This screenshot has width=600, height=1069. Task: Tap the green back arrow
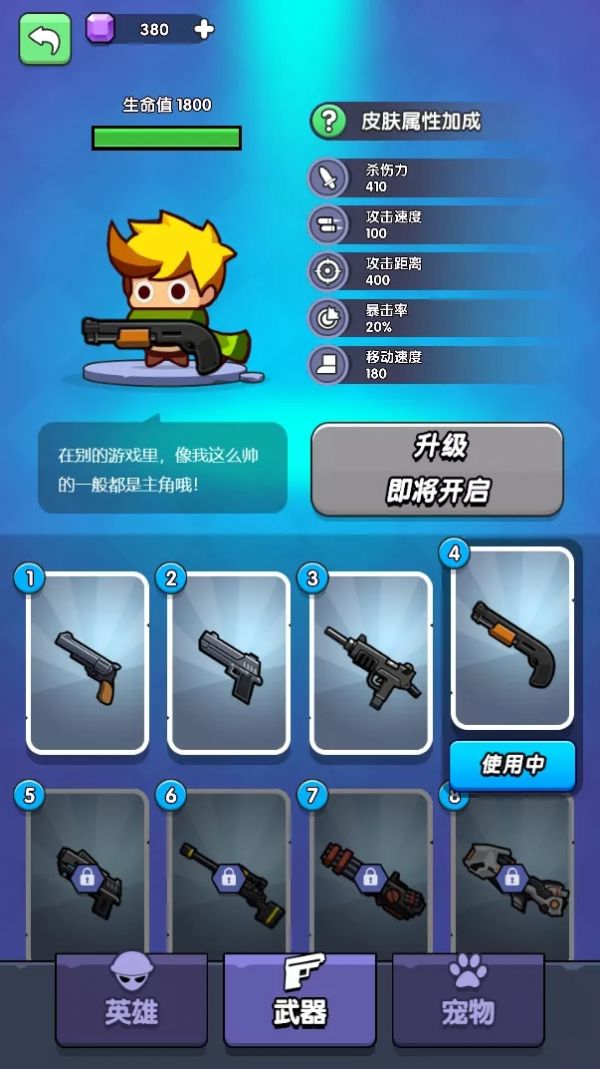(x=45, y=39)
